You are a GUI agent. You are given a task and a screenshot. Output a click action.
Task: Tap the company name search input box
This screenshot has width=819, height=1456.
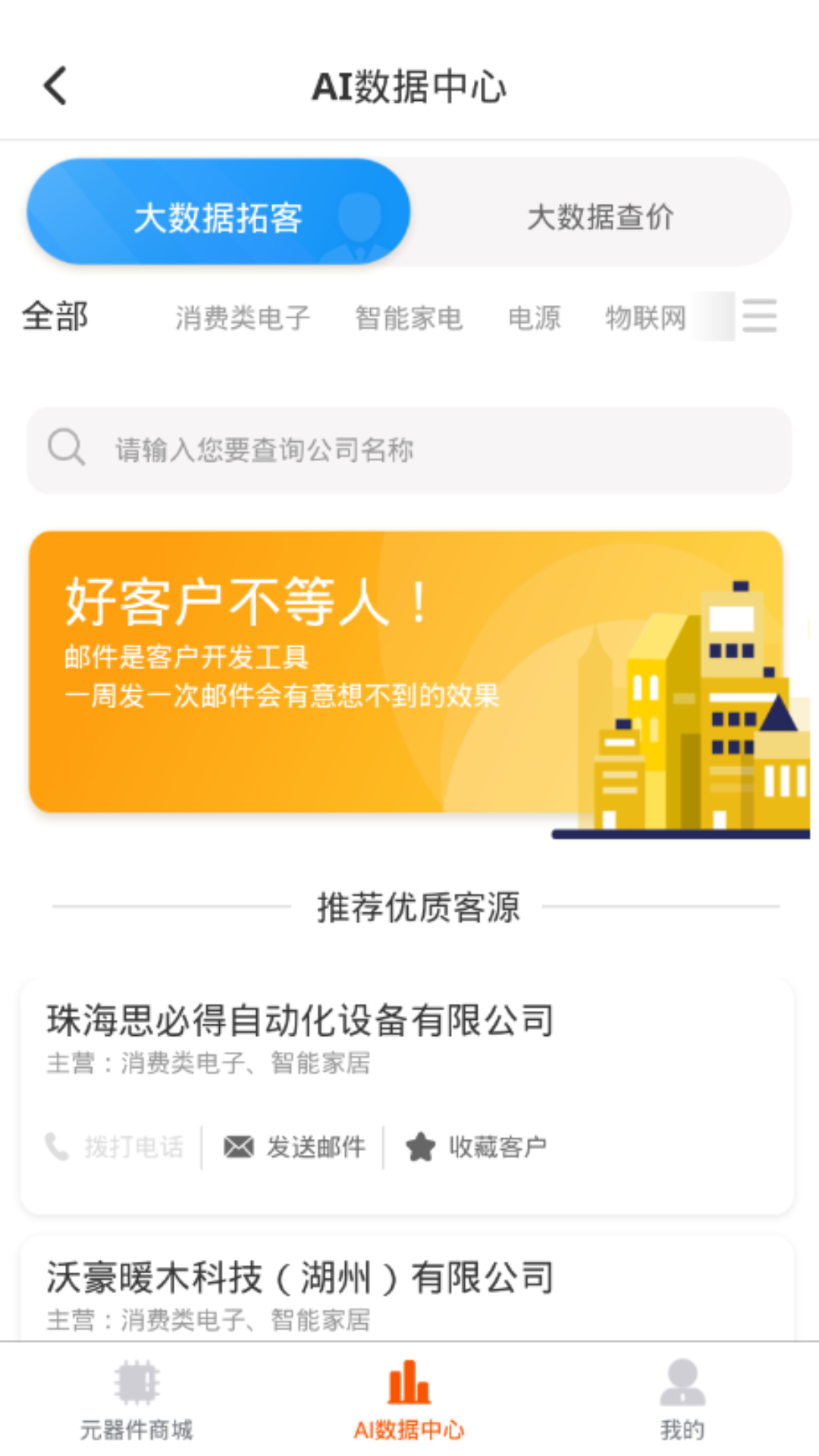point(409,448)
